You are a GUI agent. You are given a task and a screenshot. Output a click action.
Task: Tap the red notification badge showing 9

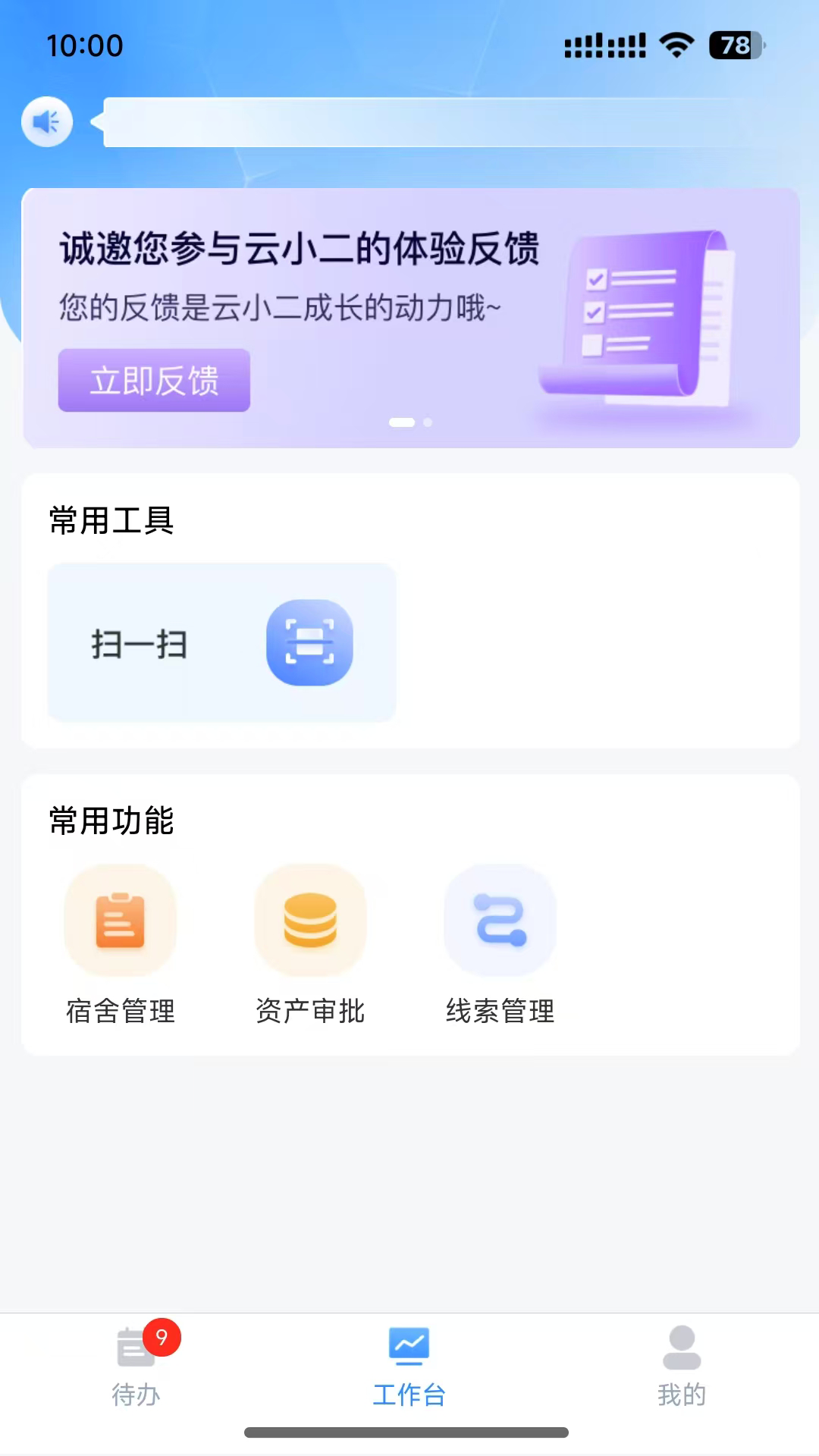click(x=162, y=1338)
